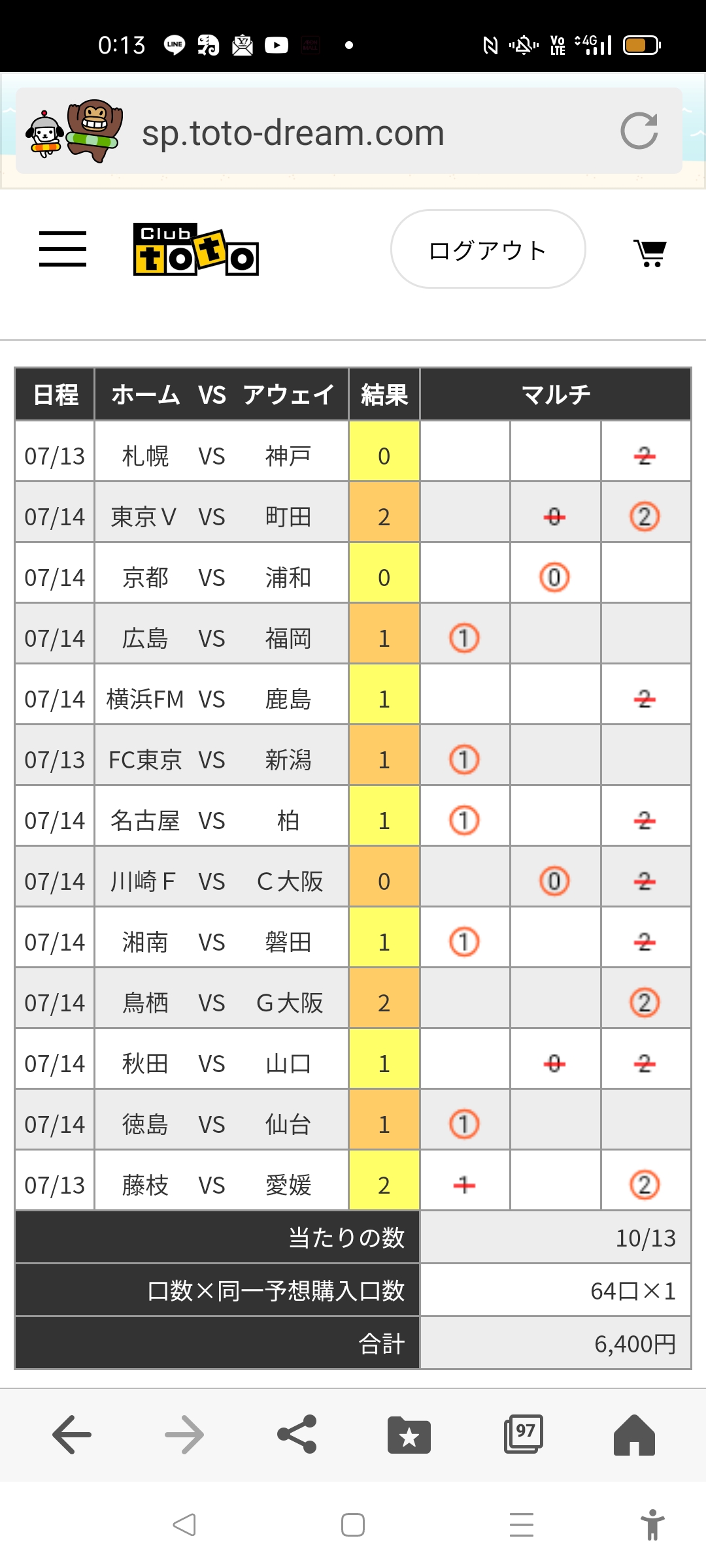Open the hamburger menu
Viewport: 706px width, 1568px height.
[x=63, y=249]
